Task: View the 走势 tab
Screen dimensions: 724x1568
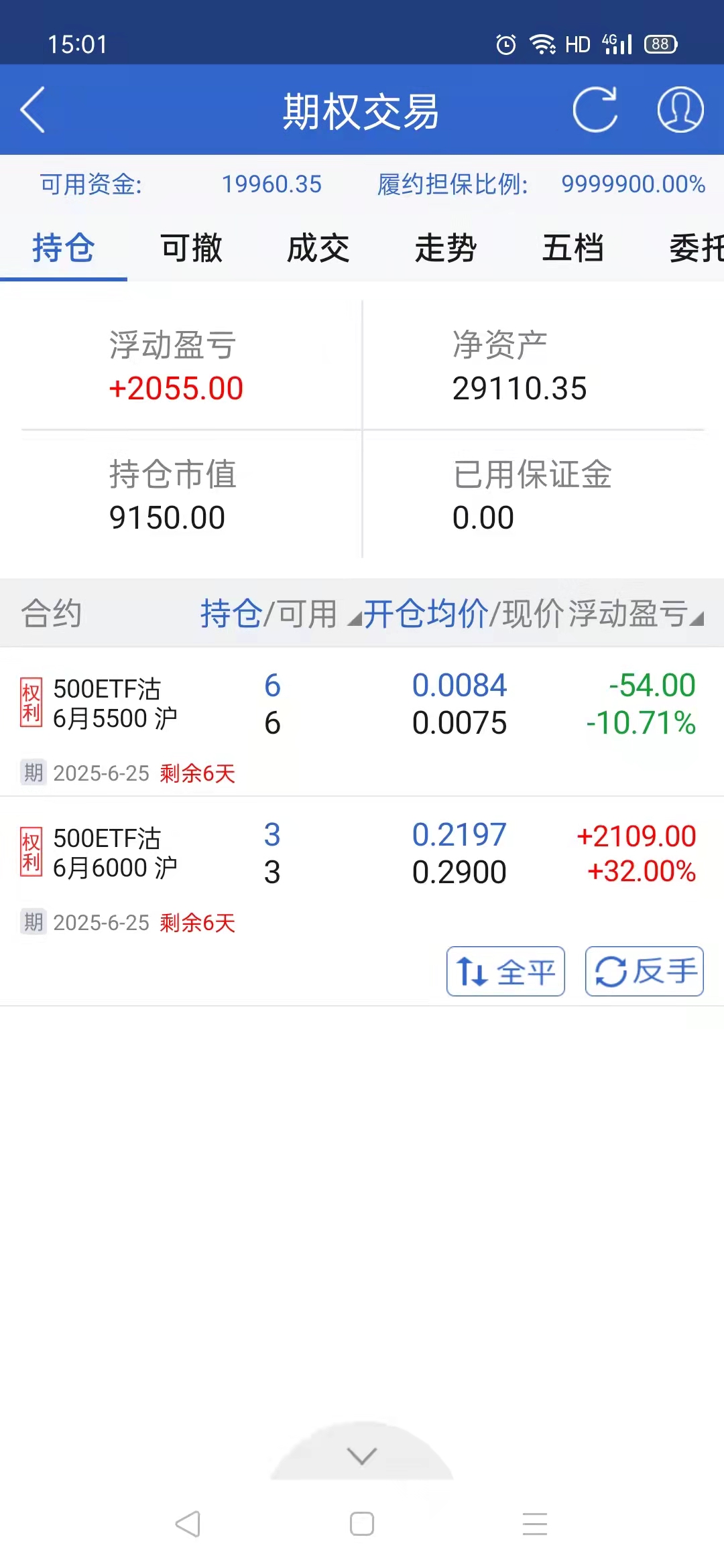Action: [x=446, y=249]
